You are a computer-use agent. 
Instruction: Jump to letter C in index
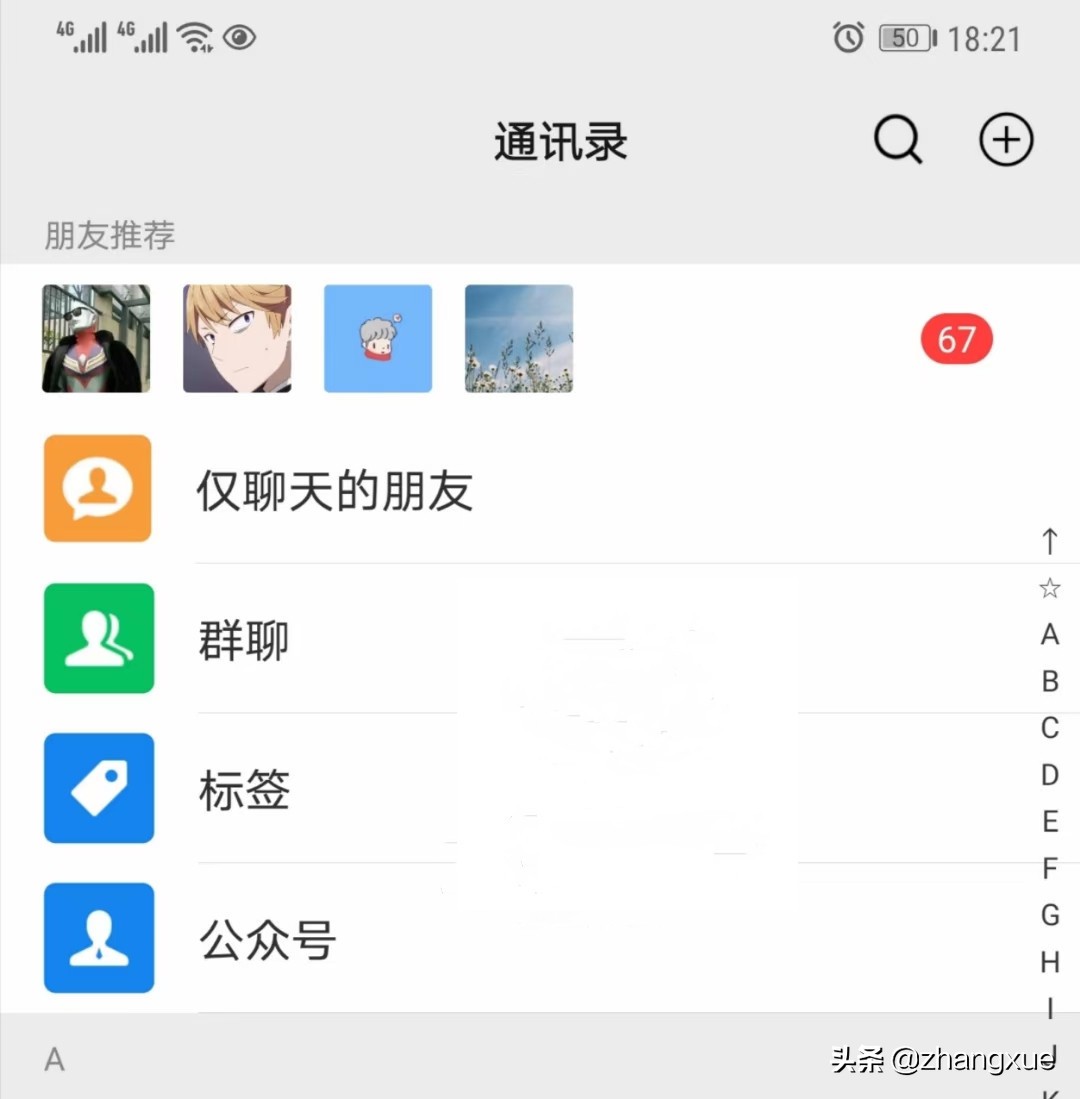coord(1049,728)
